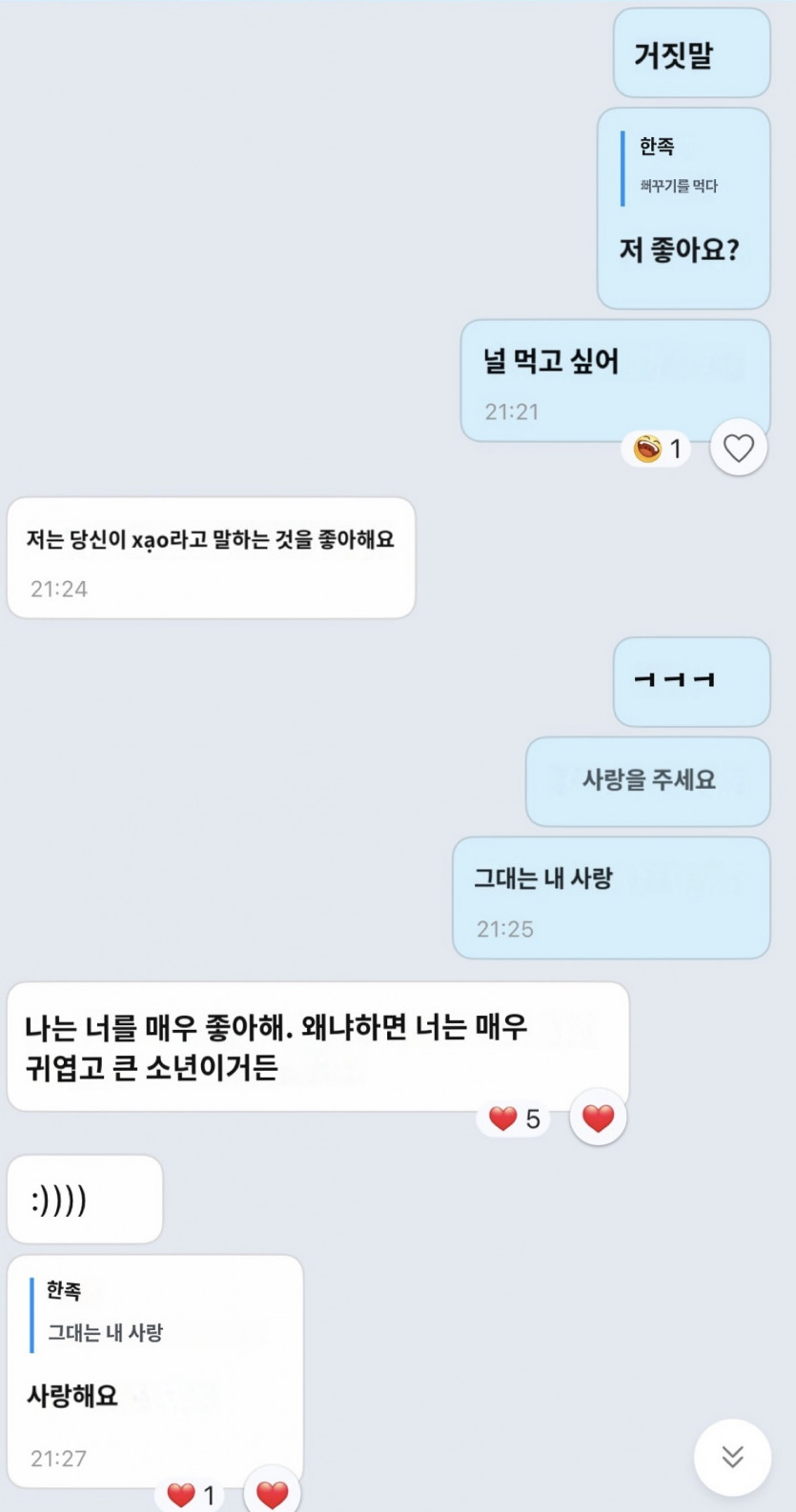
Task: Tap the laughing emoji reaction count
Action: tap(659, 448)
